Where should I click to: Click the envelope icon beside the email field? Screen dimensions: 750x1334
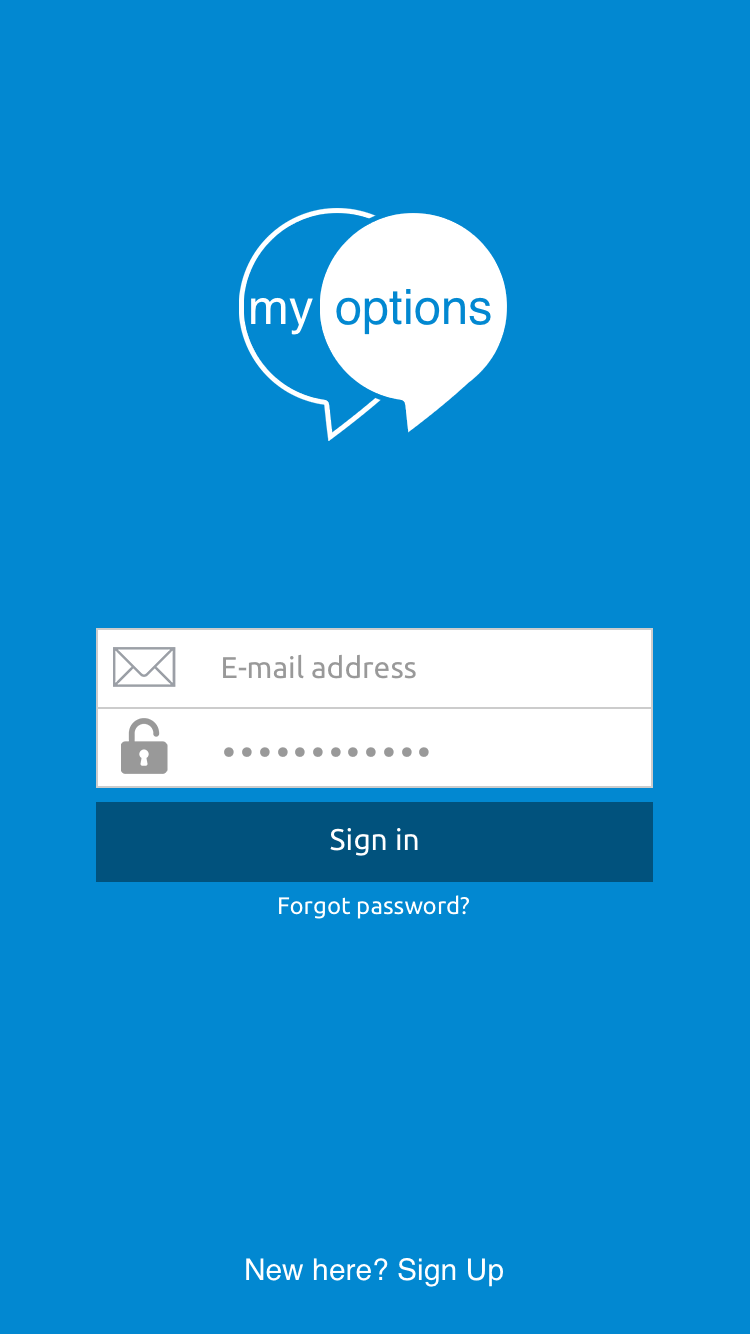pyautogui.click(x=143, y=666)
